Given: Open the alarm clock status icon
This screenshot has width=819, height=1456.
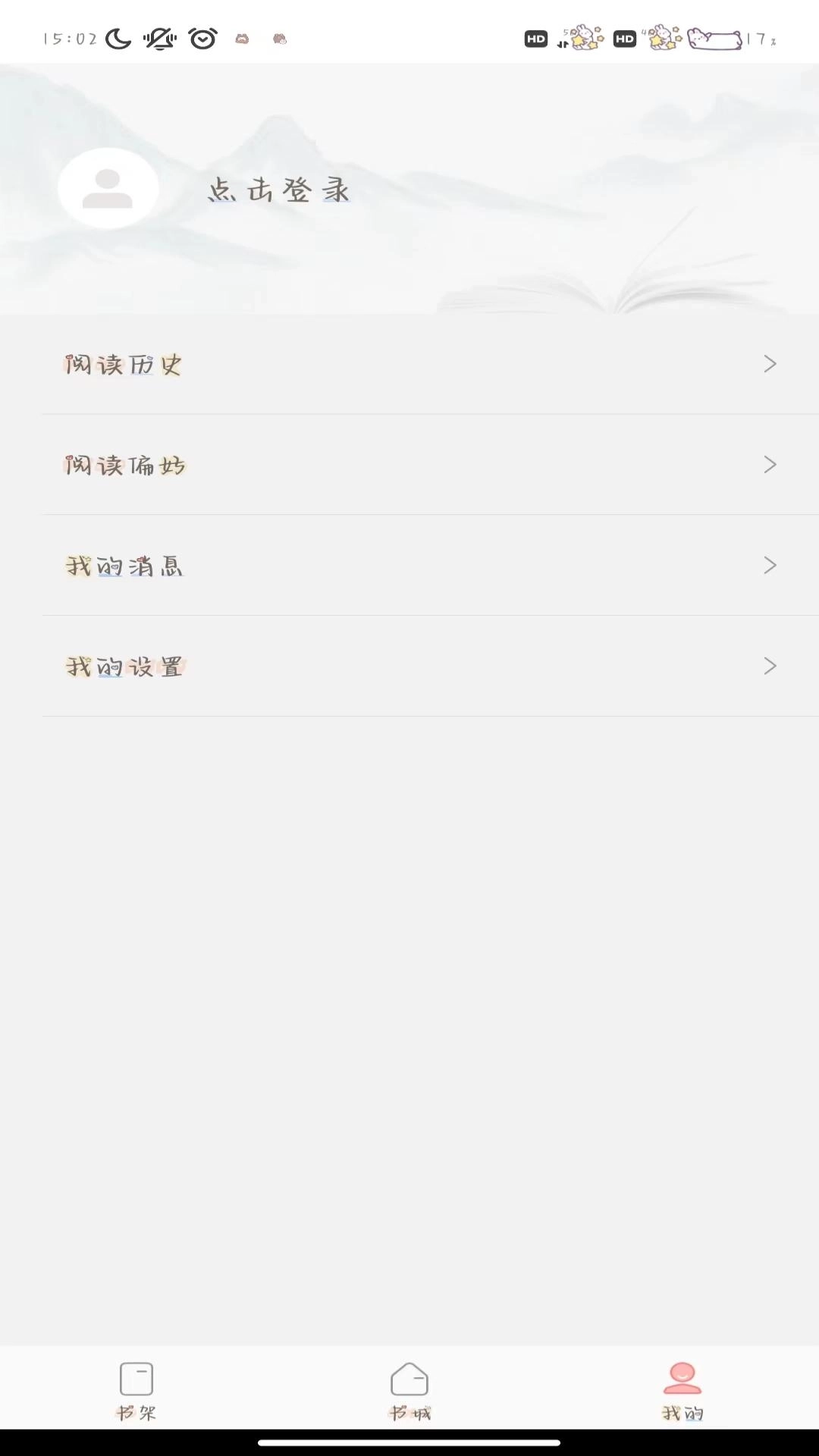Looking at the screenshot, I should 200,38.
